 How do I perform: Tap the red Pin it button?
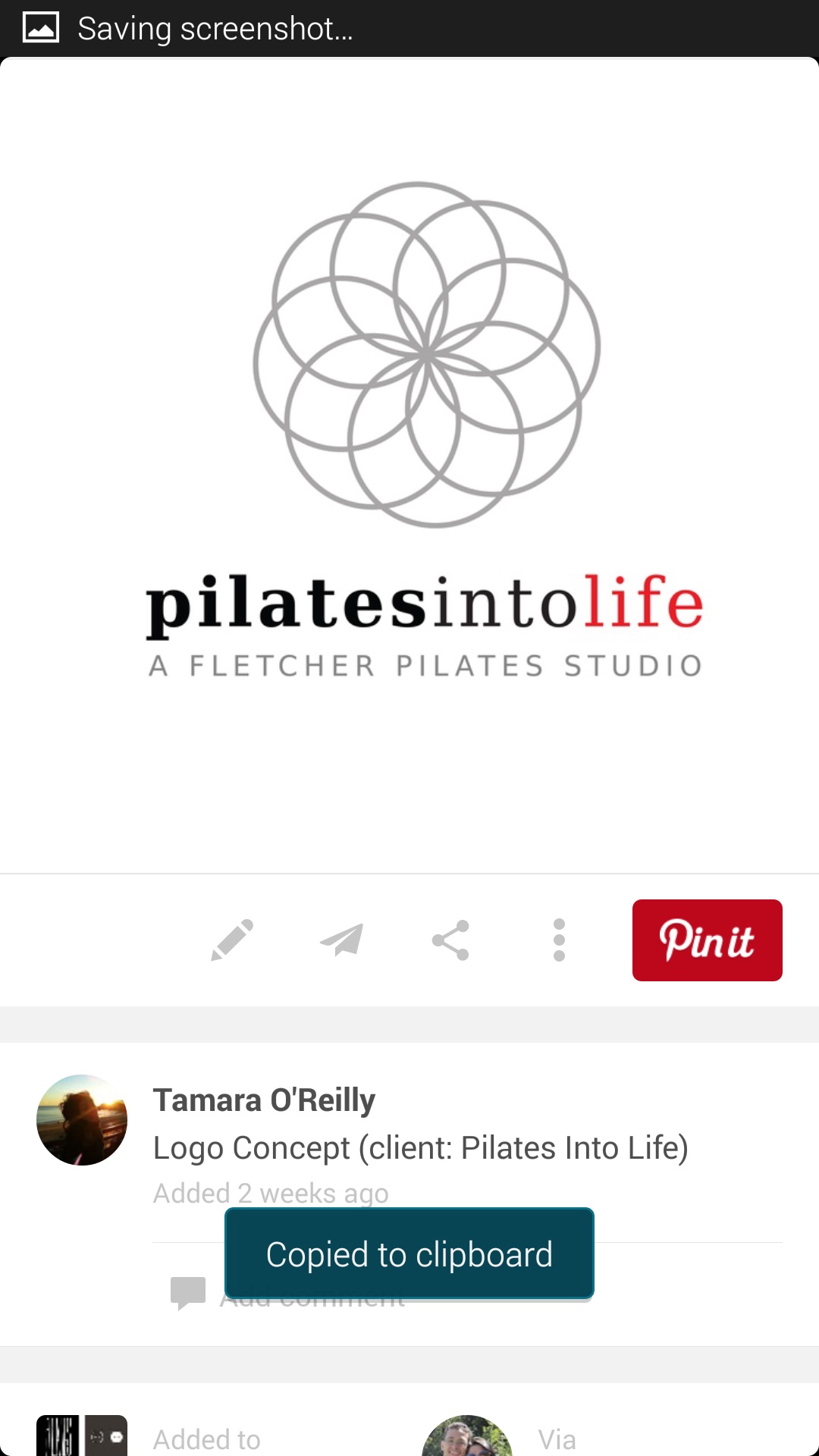click(x=707, y=940)
